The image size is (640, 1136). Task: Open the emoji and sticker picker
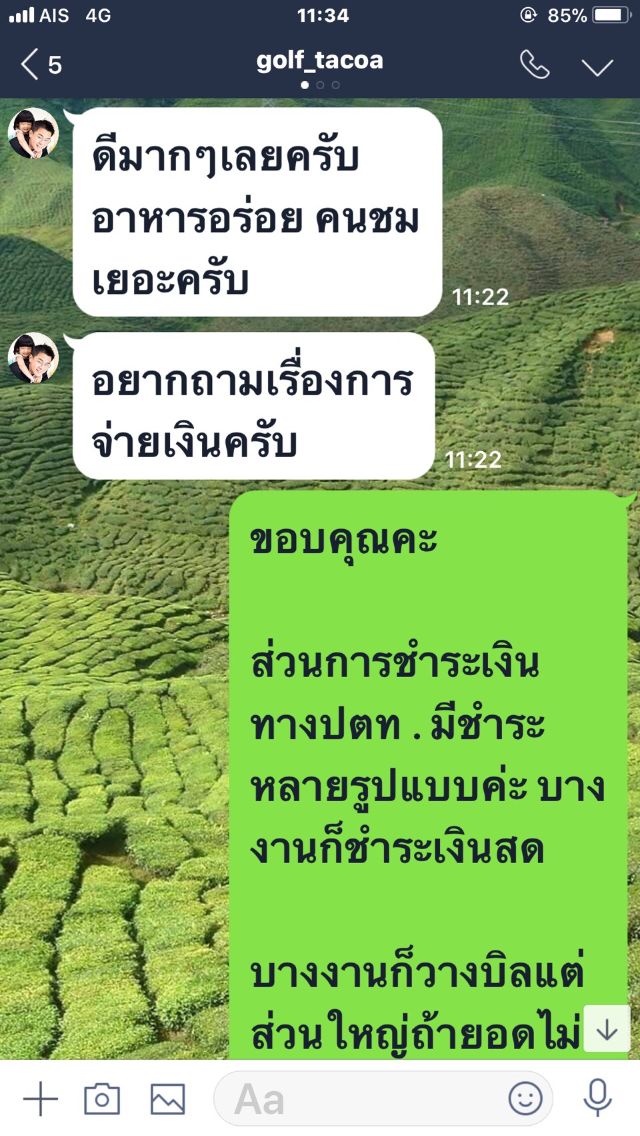tap(525, 1099)
